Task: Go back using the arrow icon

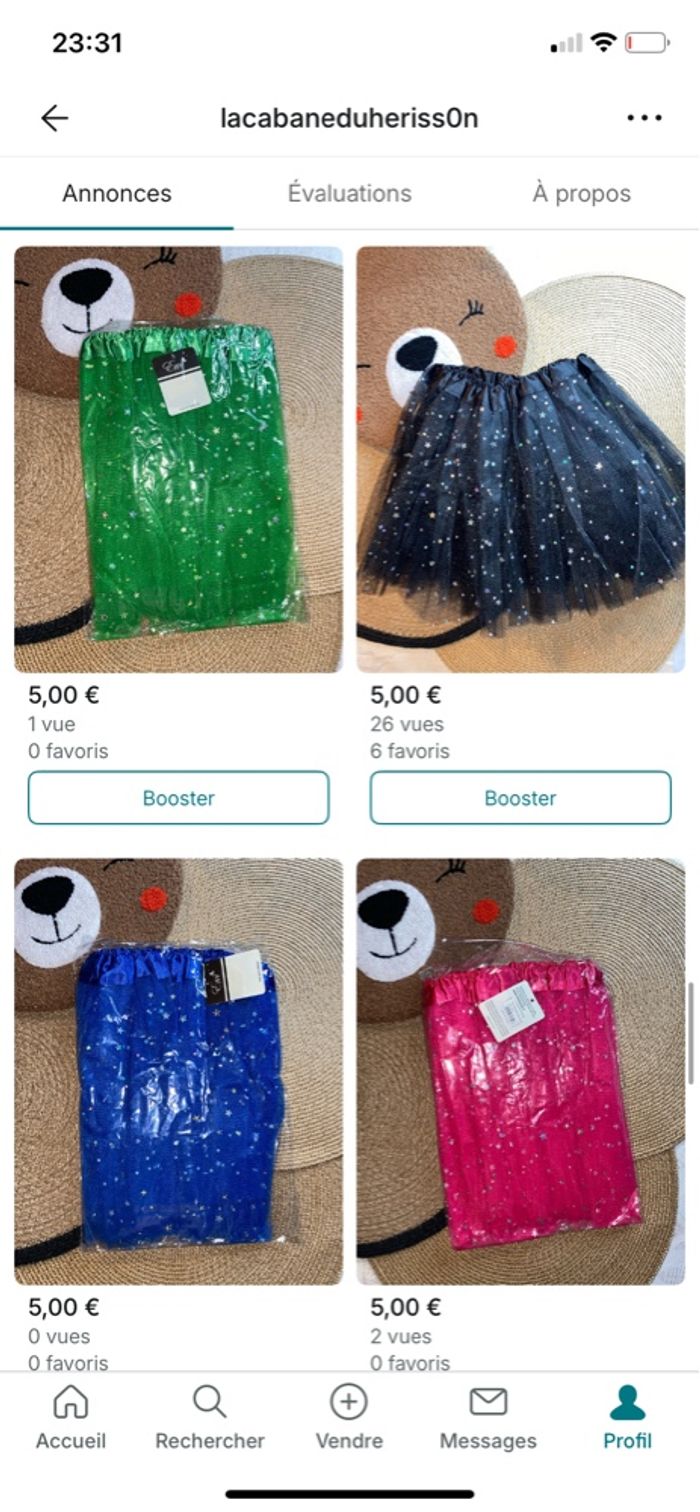Action: (55, 118)
